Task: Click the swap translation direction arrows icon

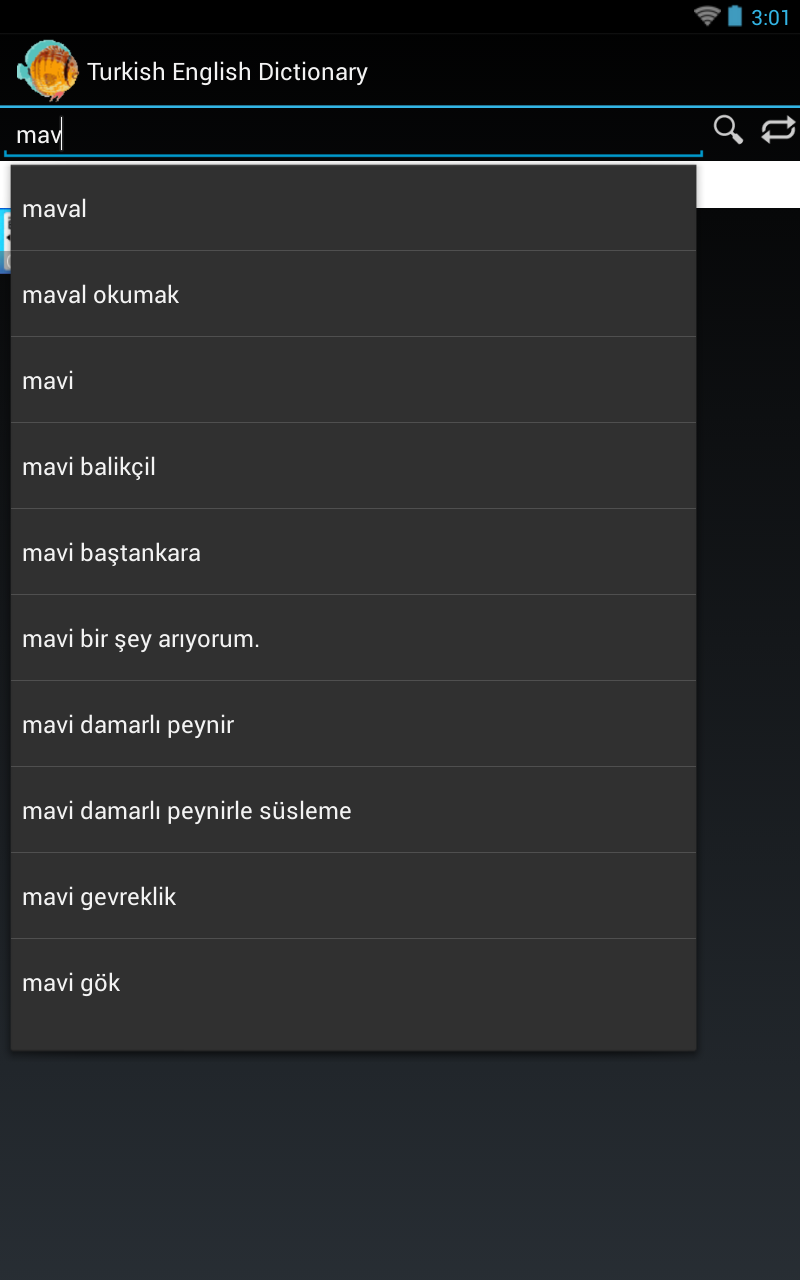Action: click(x=778, y=129)
